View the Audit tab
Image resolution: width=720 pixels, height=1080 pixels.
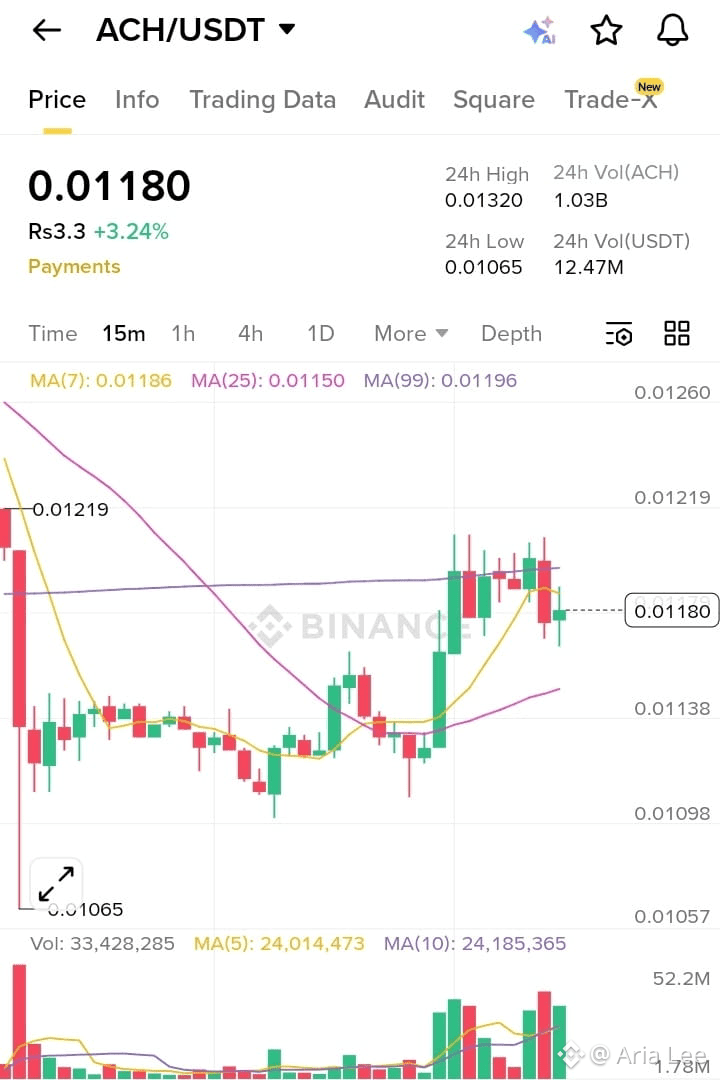pyautogui.click(x=394, y=100)
